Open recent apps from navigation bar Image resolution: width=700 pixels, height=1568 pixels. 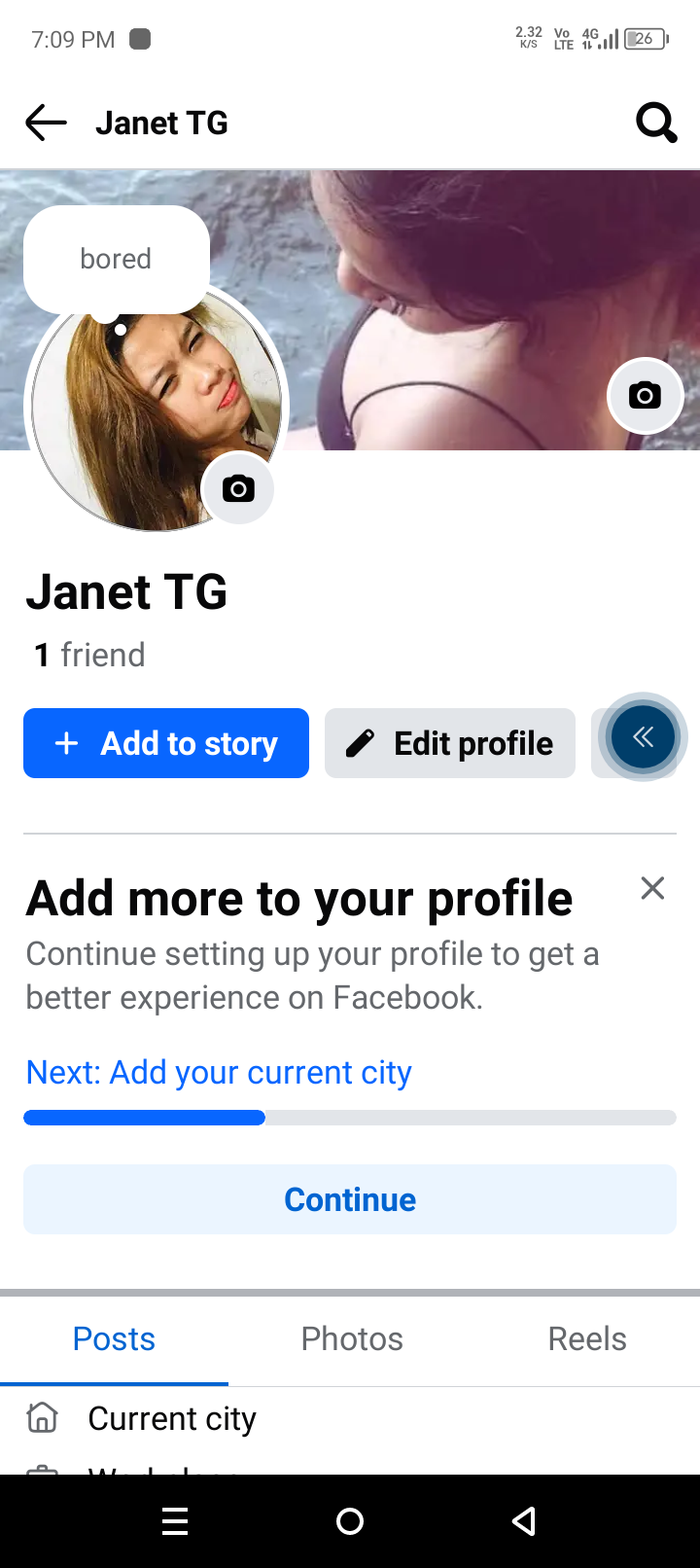[x=175, y=1521]
